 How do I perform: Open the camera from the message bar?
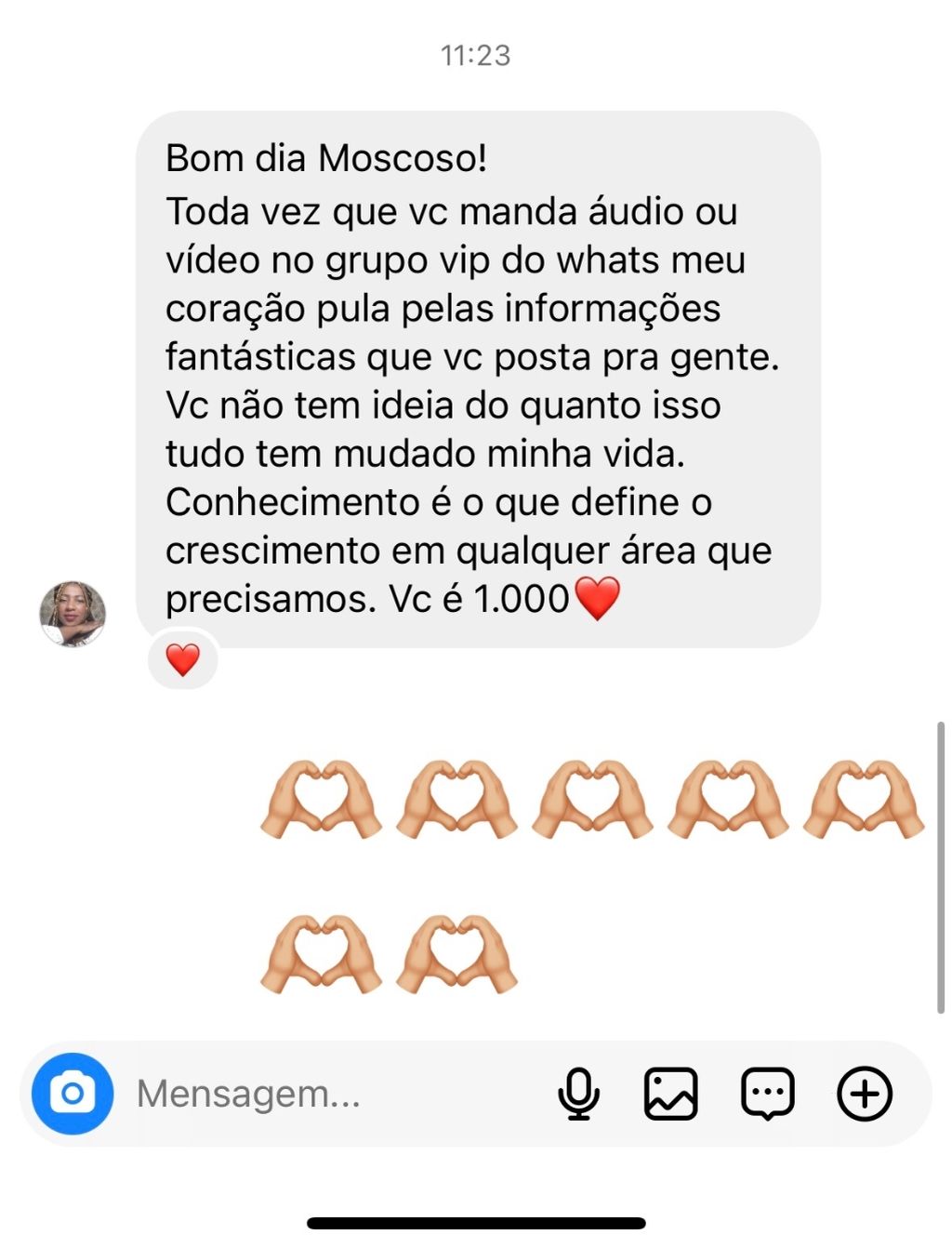click(73, 1094)
